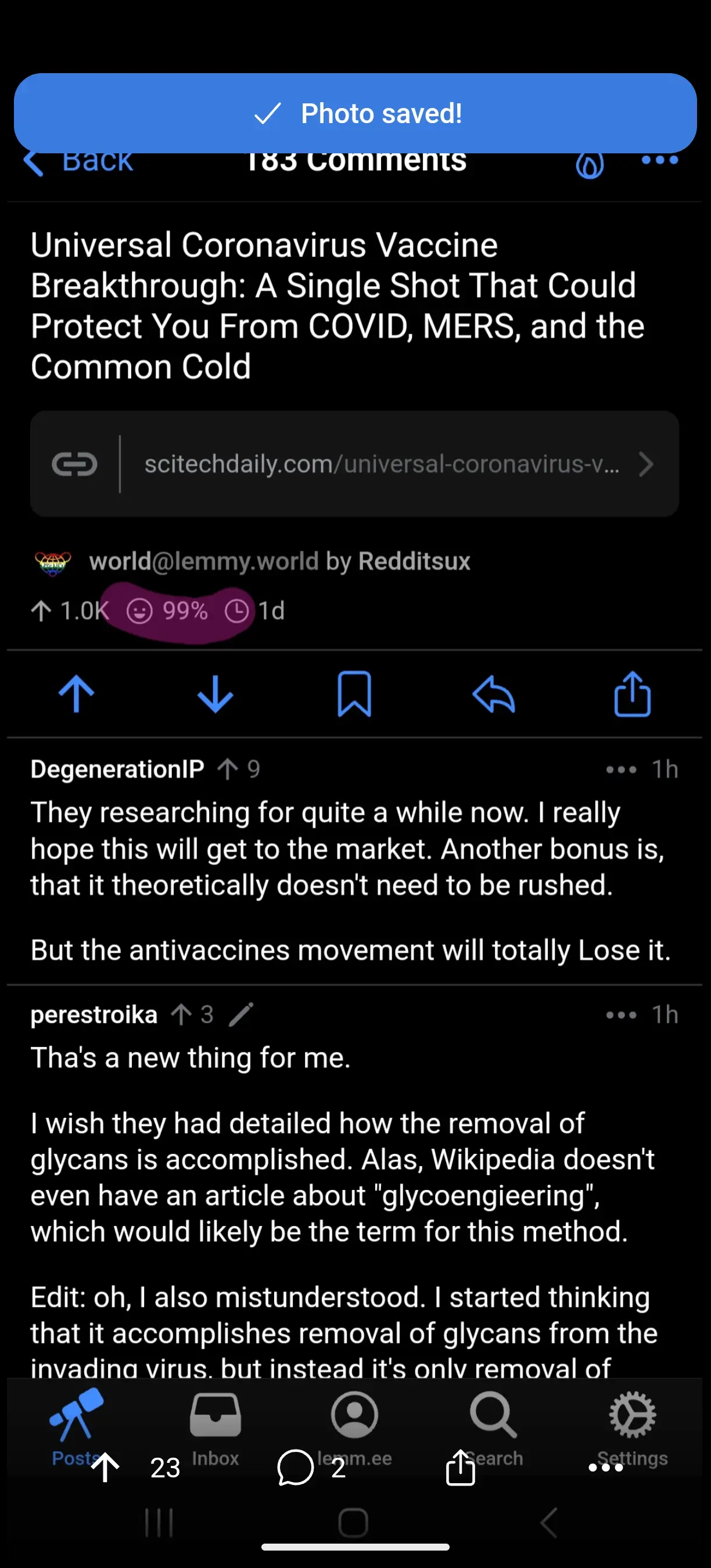Bookmark this post
This screenshot has height=1568, width=711.
click(354, 694)
